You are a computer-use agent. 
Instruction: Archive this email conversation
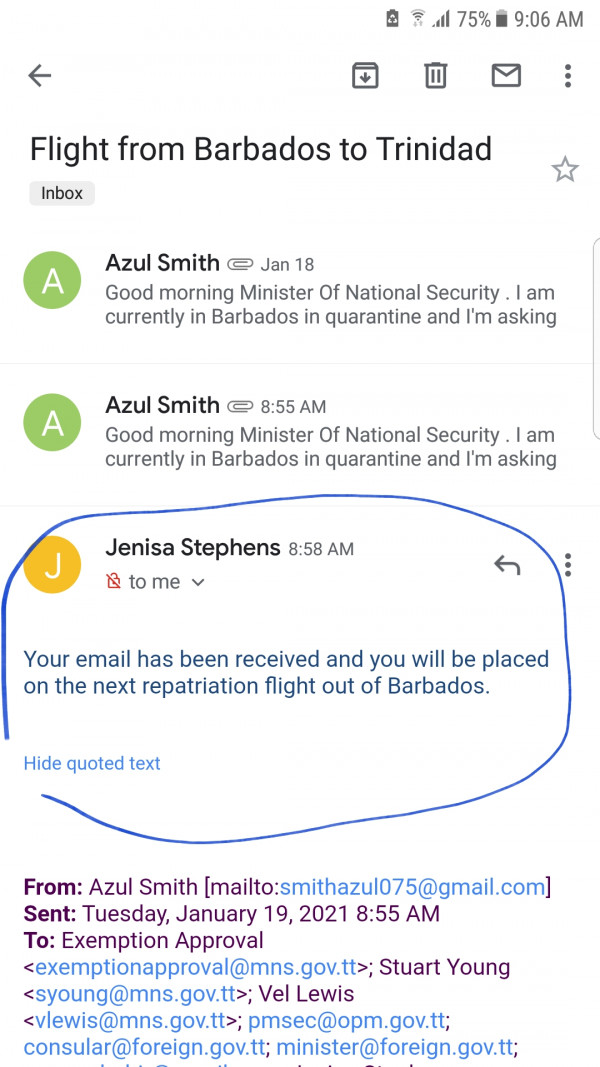pyautogui.click(x=365, y=76)
